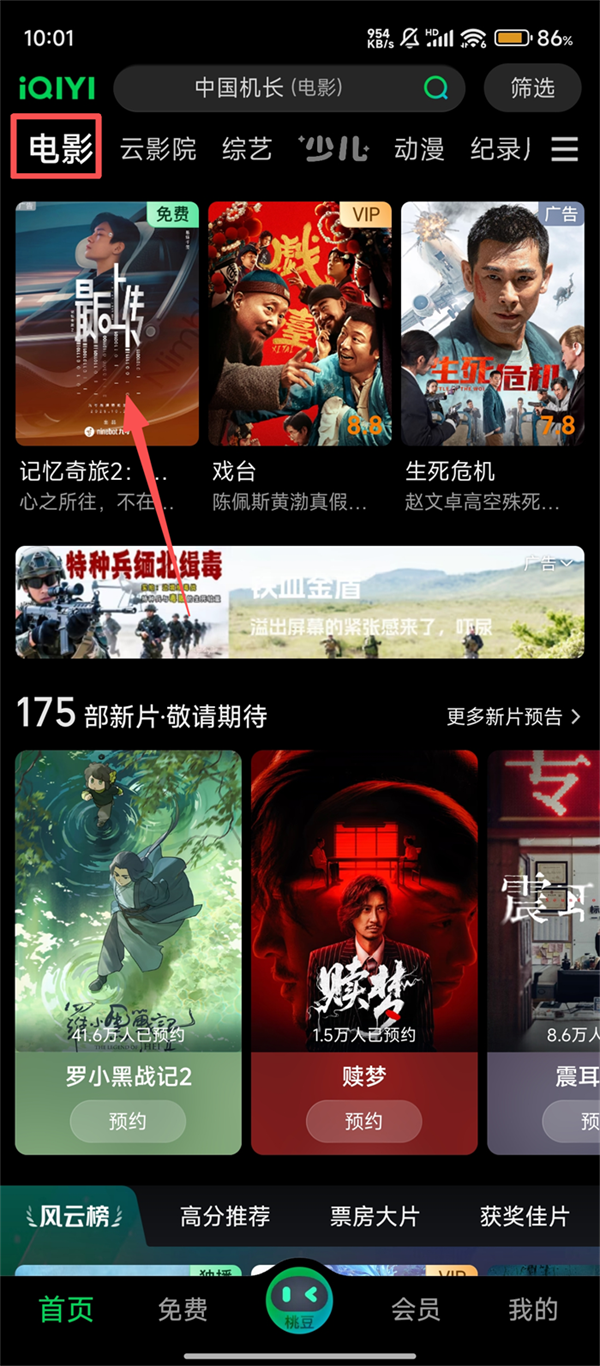600x1366 pixels.
Task: Switch to the 动漫 tab
Action: pos(419,149)
